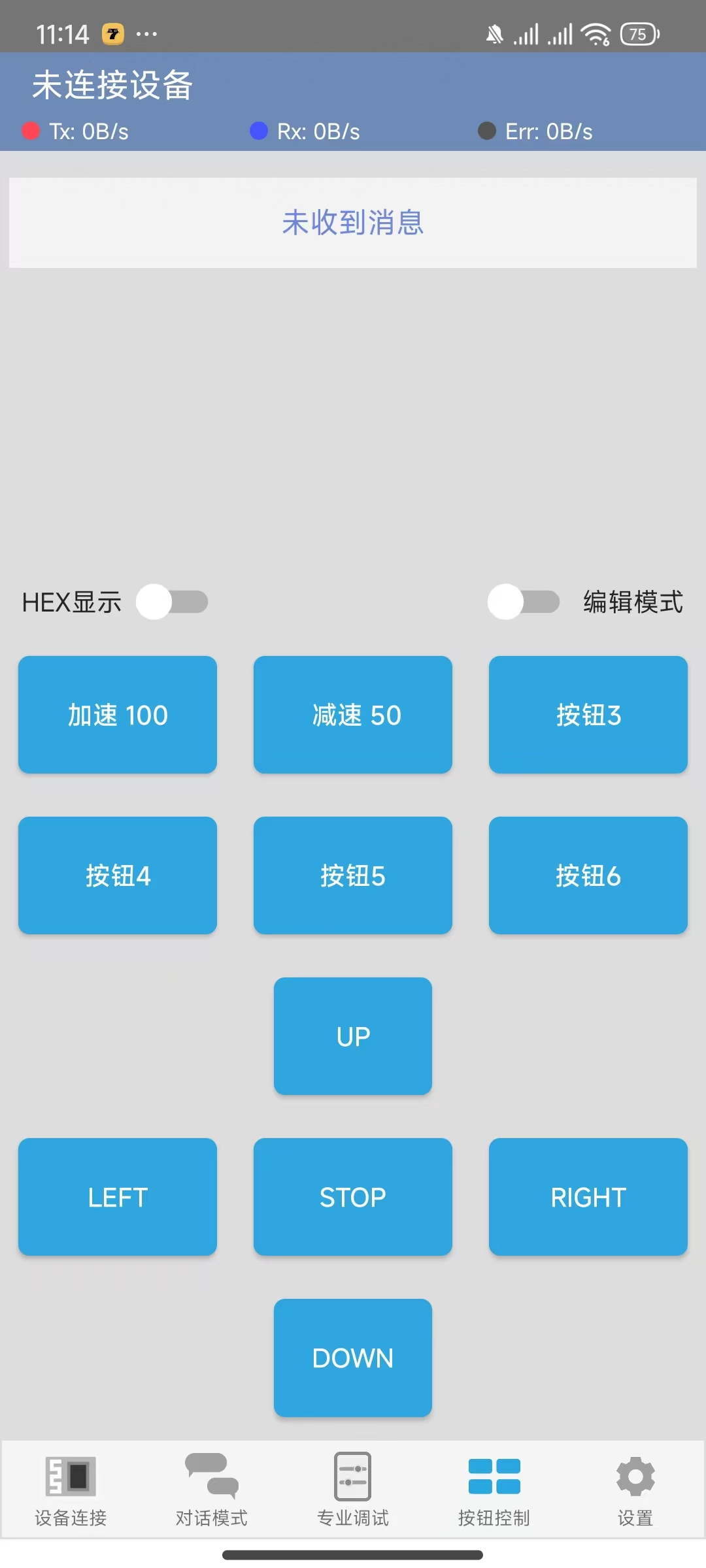The width and height of the screenshot is (706, 1568).
Task: Go to the 专业调试 tab
Action: click(353, 1490)
